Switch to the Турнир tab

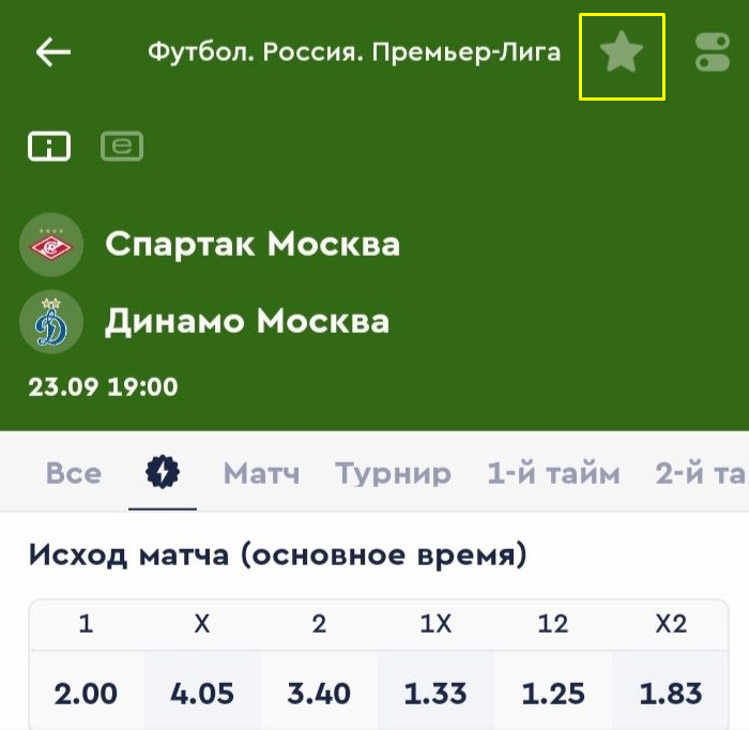(x=393, y=473)
